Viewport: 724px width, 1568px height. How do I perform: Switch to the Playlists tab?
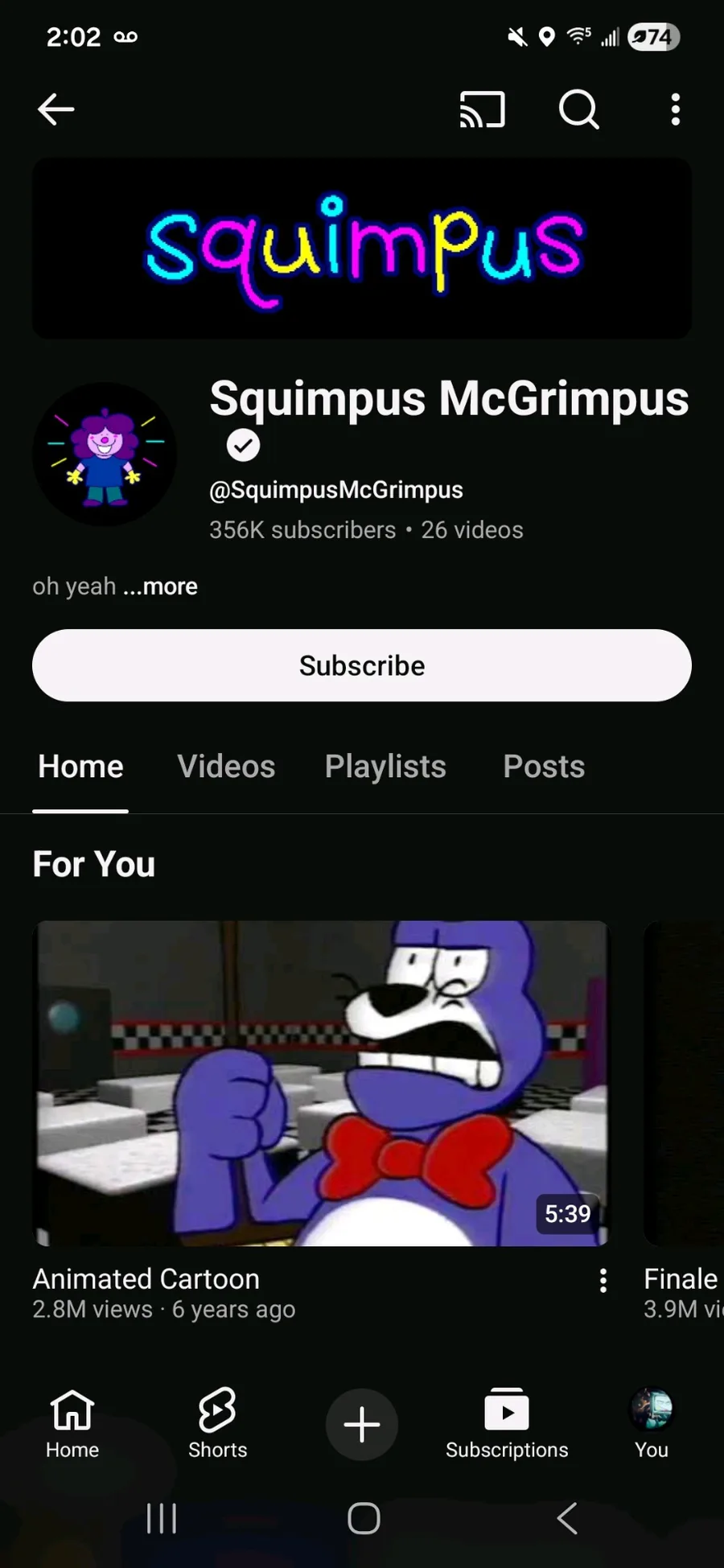point(385,767)
